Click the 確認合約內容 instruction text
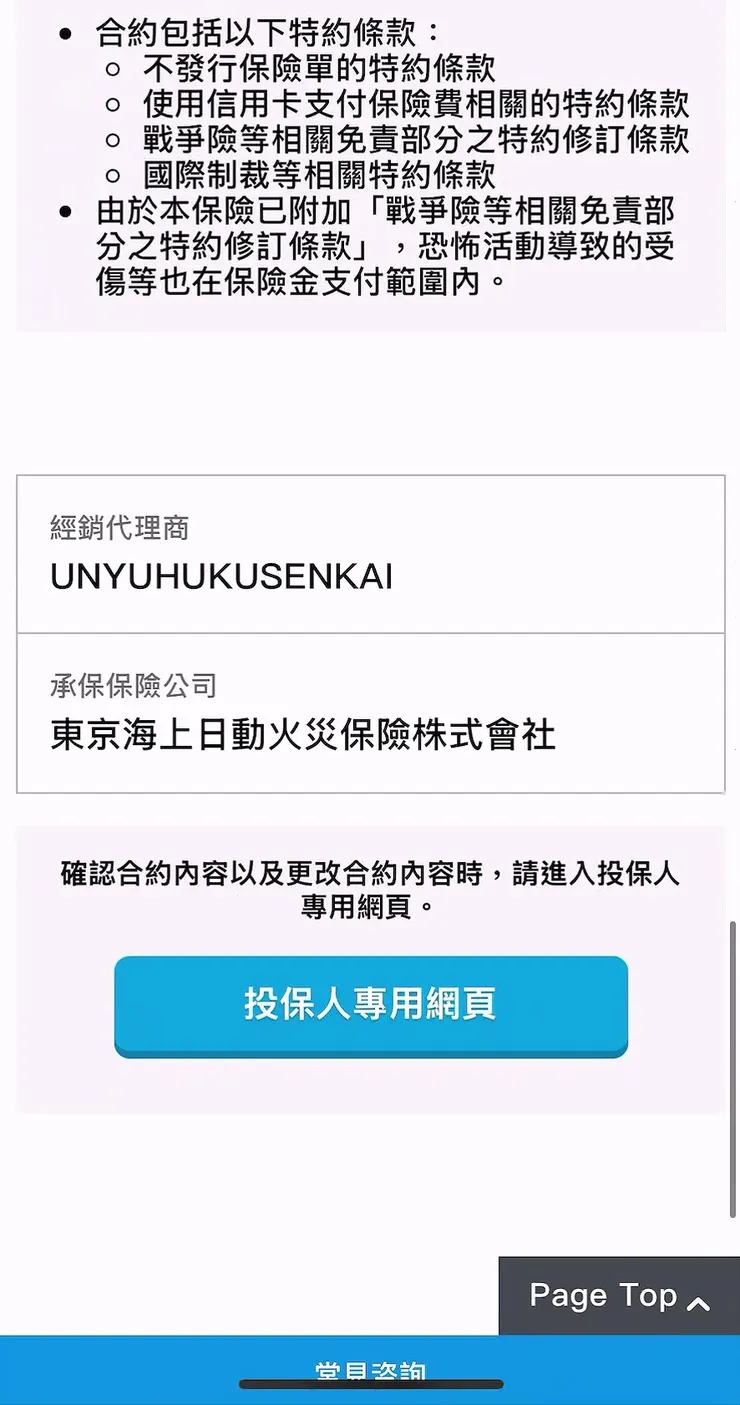 [x=370, y=890]
